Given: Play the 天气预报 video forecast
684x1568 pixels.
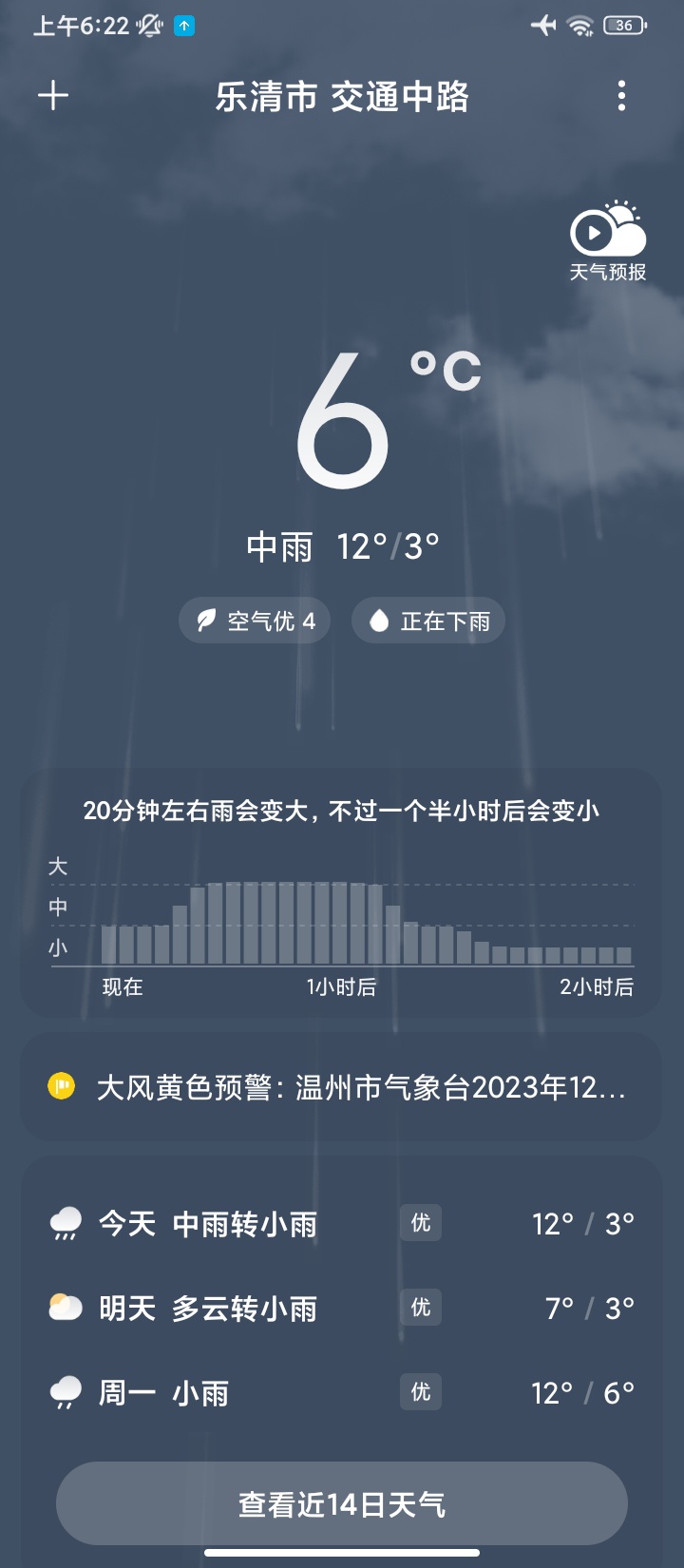Looking at the screenshot, I should [607, 241].
